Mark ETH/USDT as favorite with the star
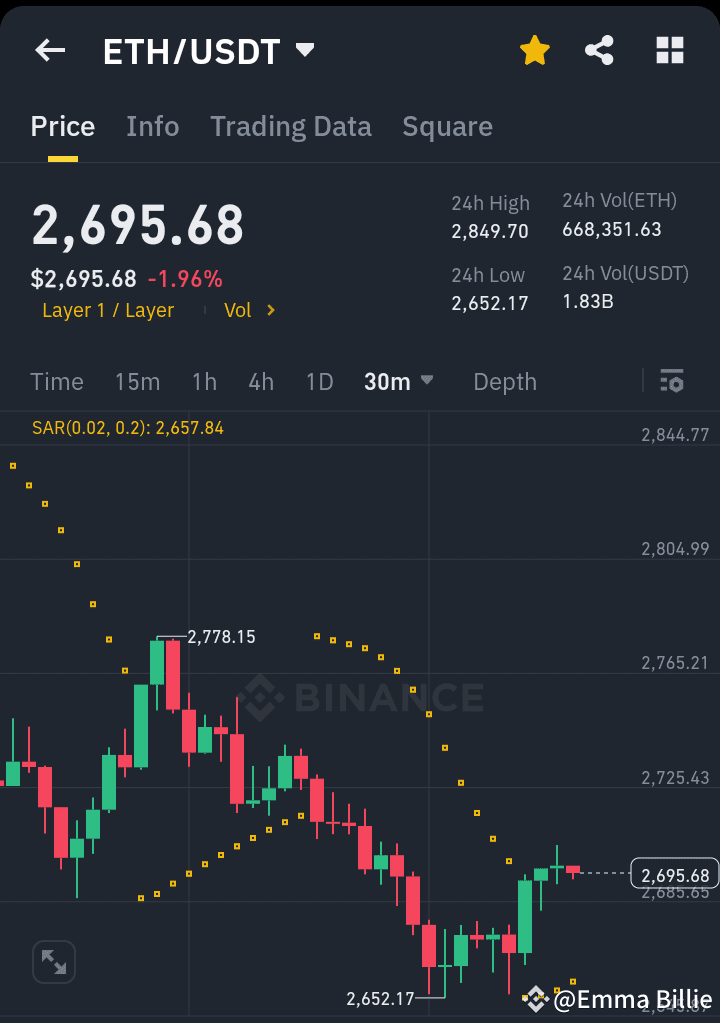 point(534,50)
